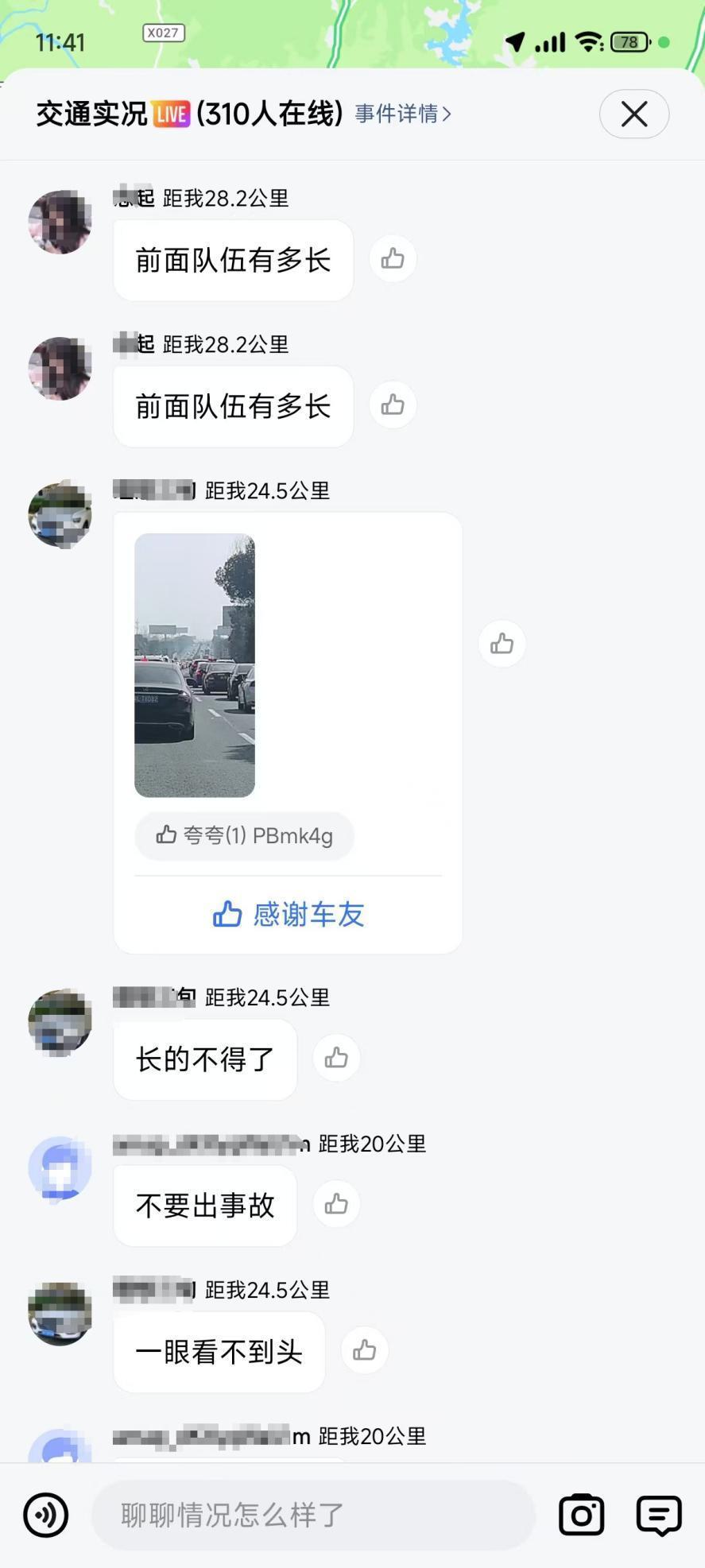705x1568 pixels.
Task: Tap the 夸夸(1) PBmk4g praise chip
Action: coord(244,836)
